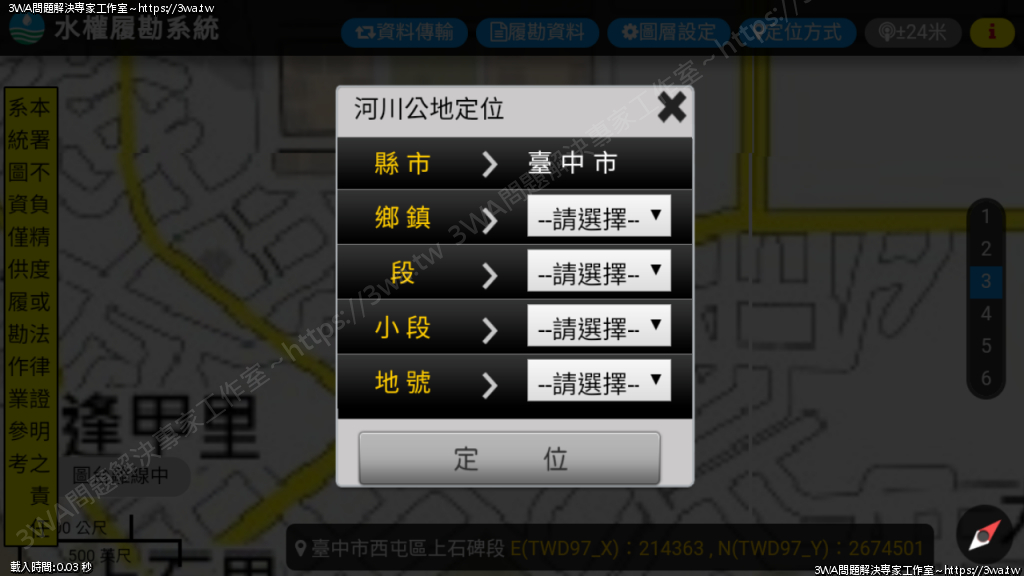
Task: Open 定位方式 options
Action: [x=798, y=32]
